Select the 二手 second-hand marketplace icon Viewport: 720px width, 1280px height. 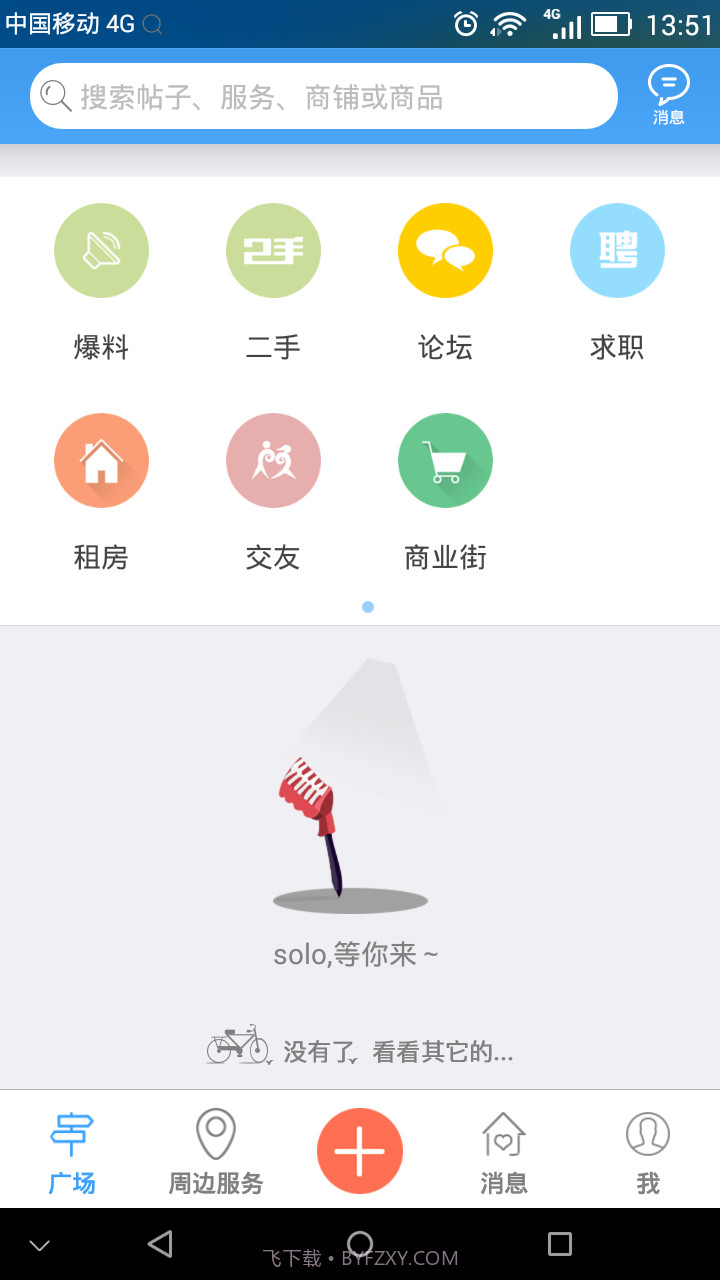point(273,250)
